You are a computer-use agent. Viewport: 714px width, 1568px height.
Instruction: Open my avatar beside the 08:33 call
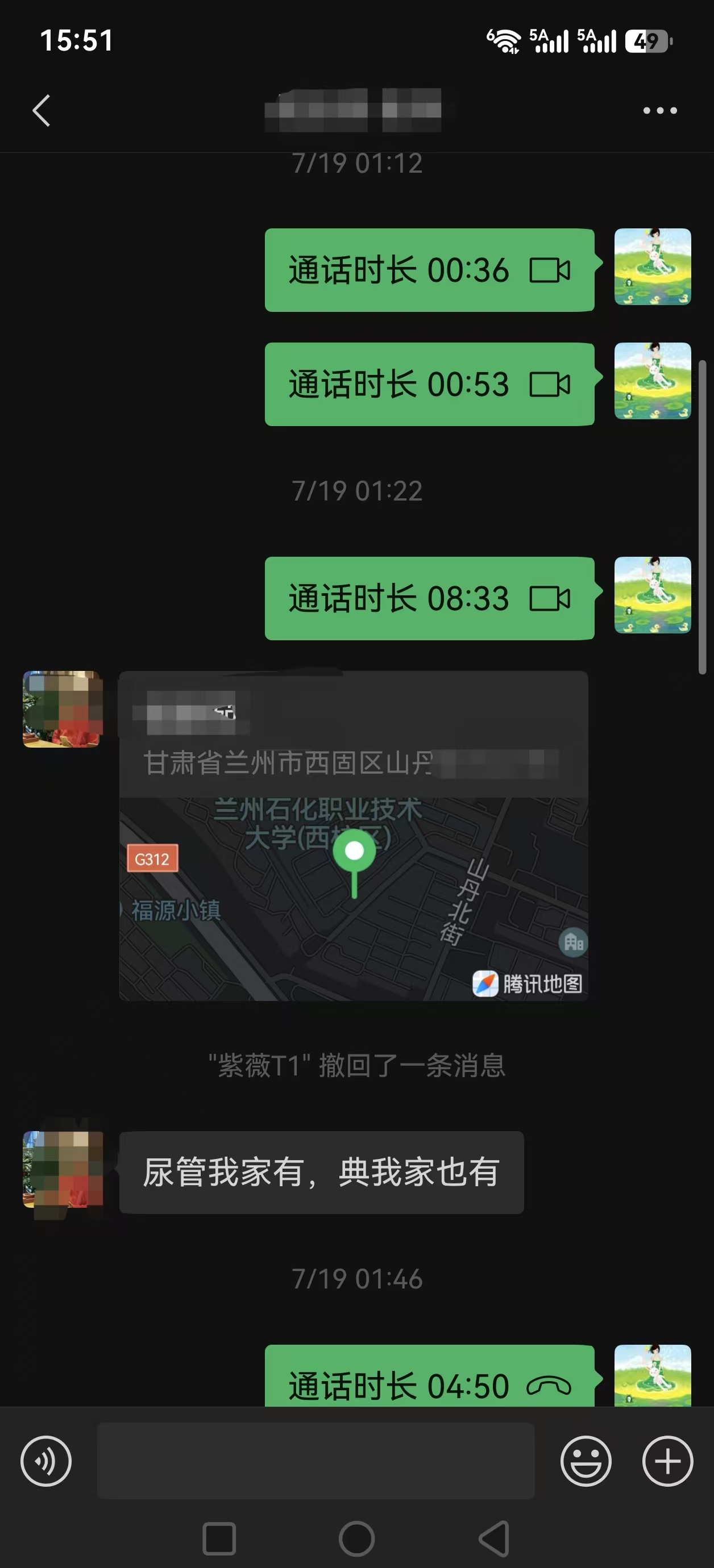pos(653,595)
